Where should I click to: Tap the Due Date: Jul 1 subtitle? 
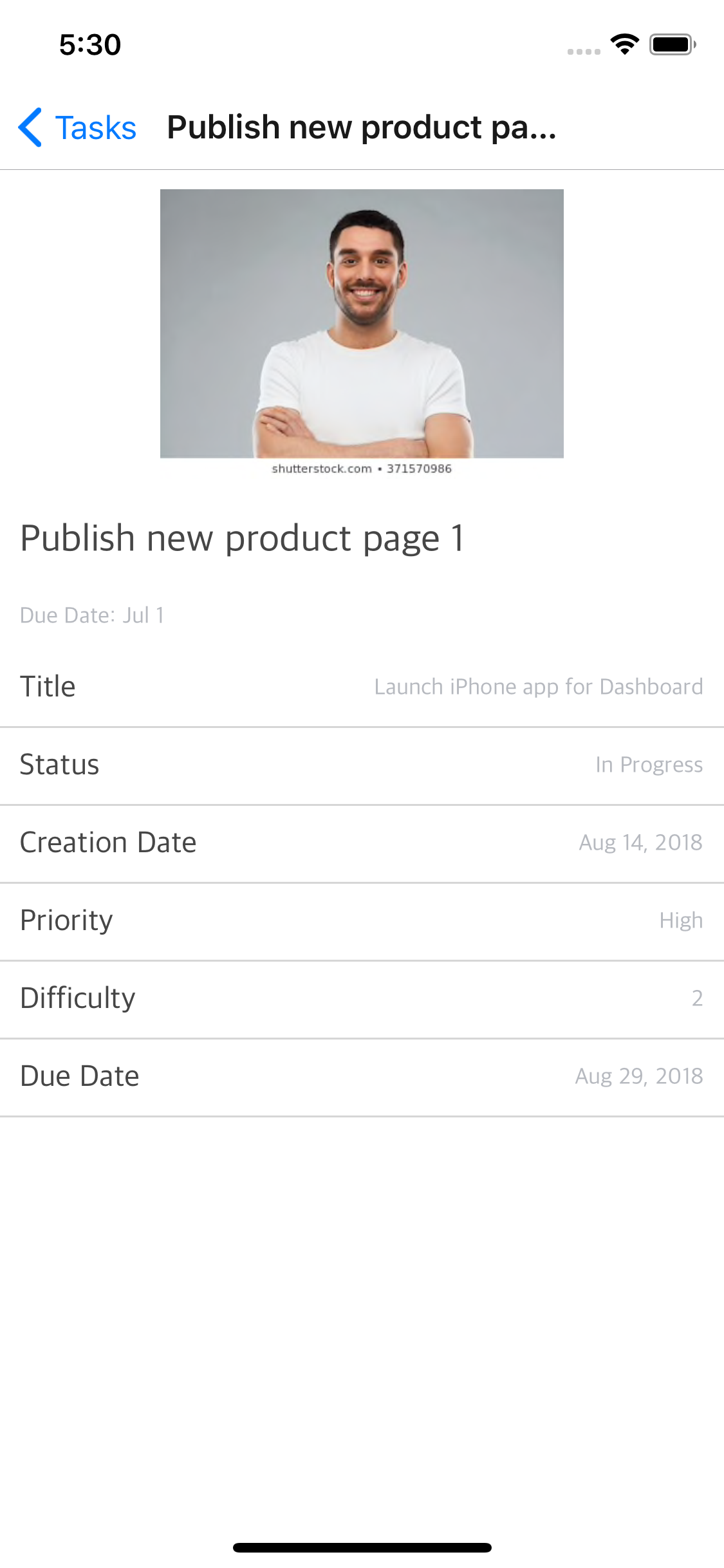click(x=92, y=615)
